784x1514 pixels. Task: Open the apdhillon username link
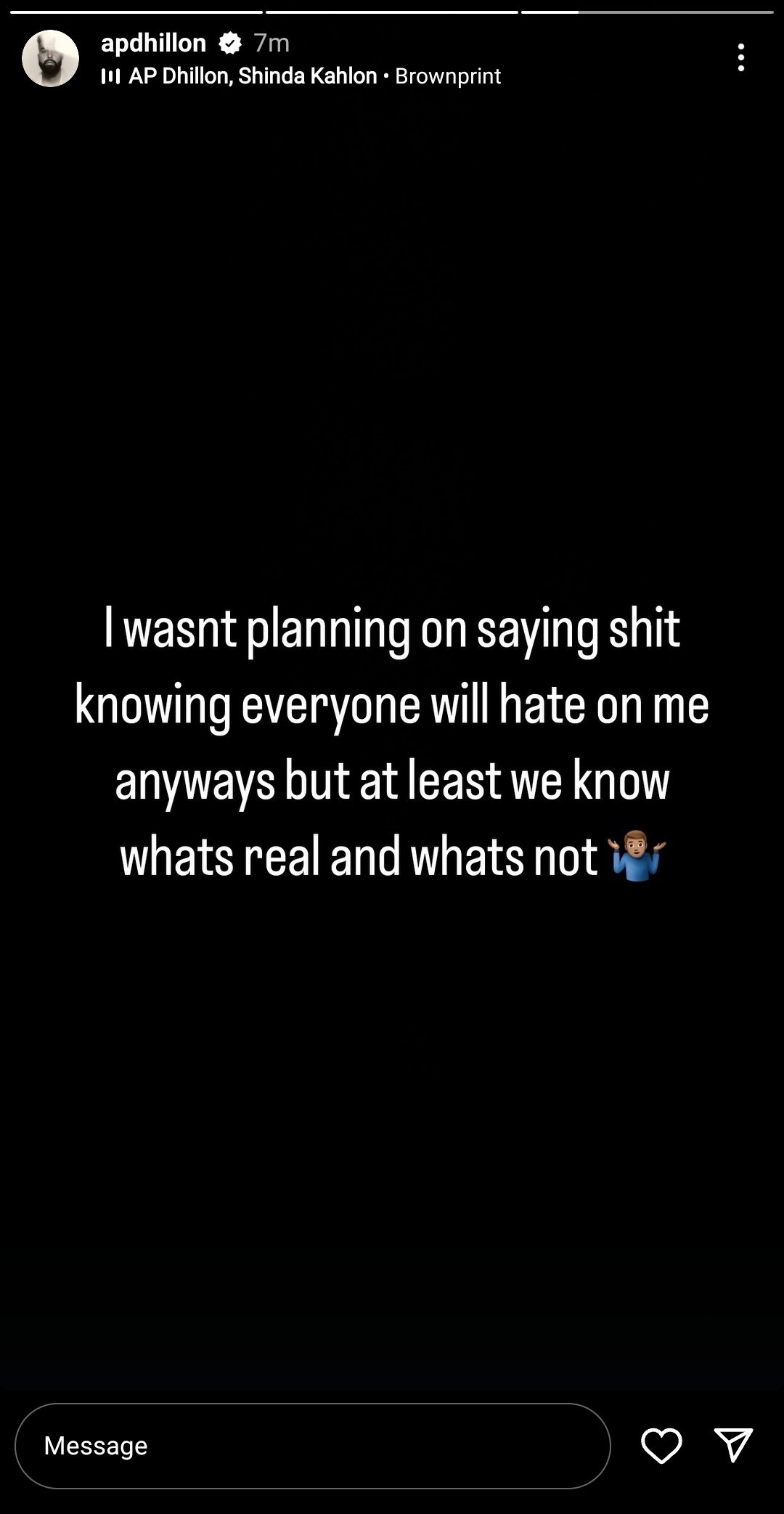(x=153, y=44)
